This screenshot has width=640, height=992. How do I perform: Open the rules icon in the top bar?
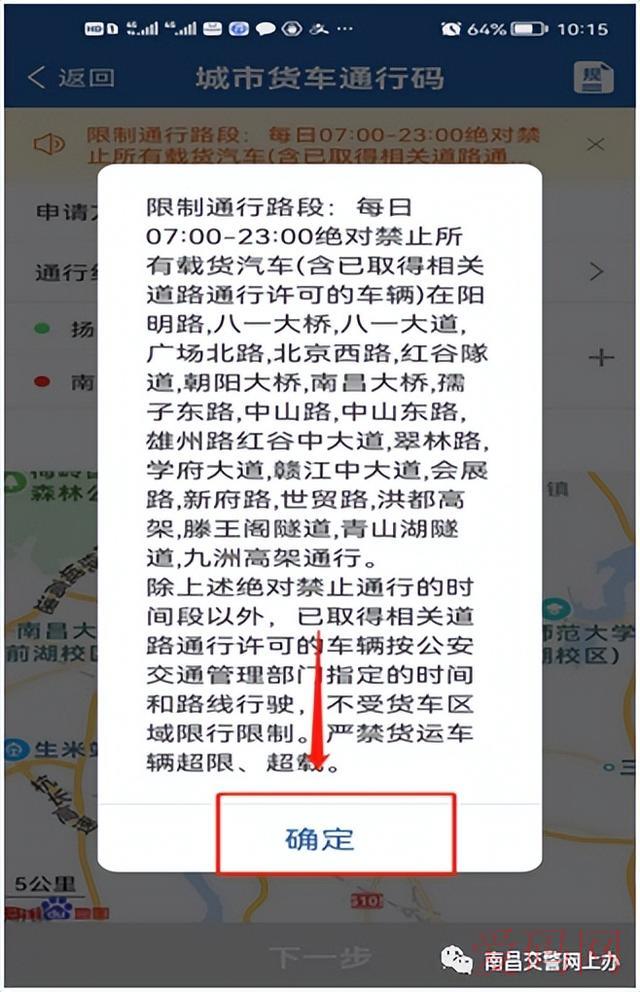592,78
